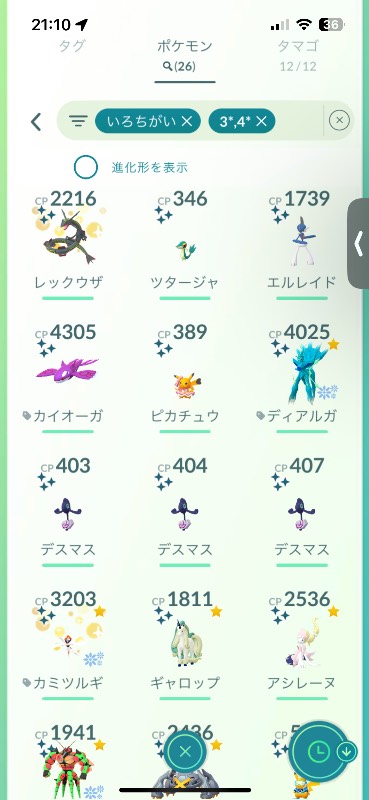Close the Pokémon list with X button
The image size is (369, 800).
(185, 751)
